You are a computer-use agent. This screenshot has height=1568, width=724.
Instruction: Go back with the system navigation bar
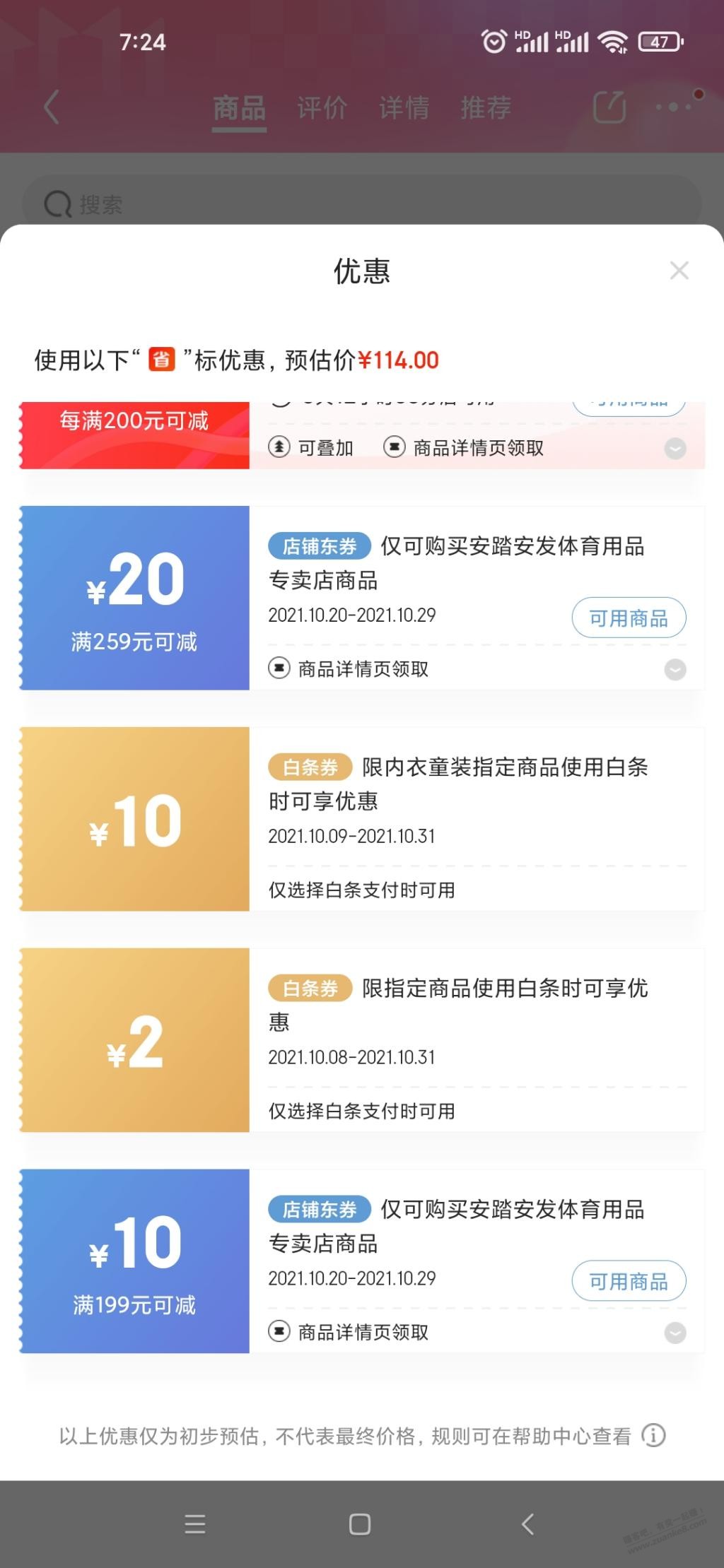pyautogui.click(x=527, y=1523)
